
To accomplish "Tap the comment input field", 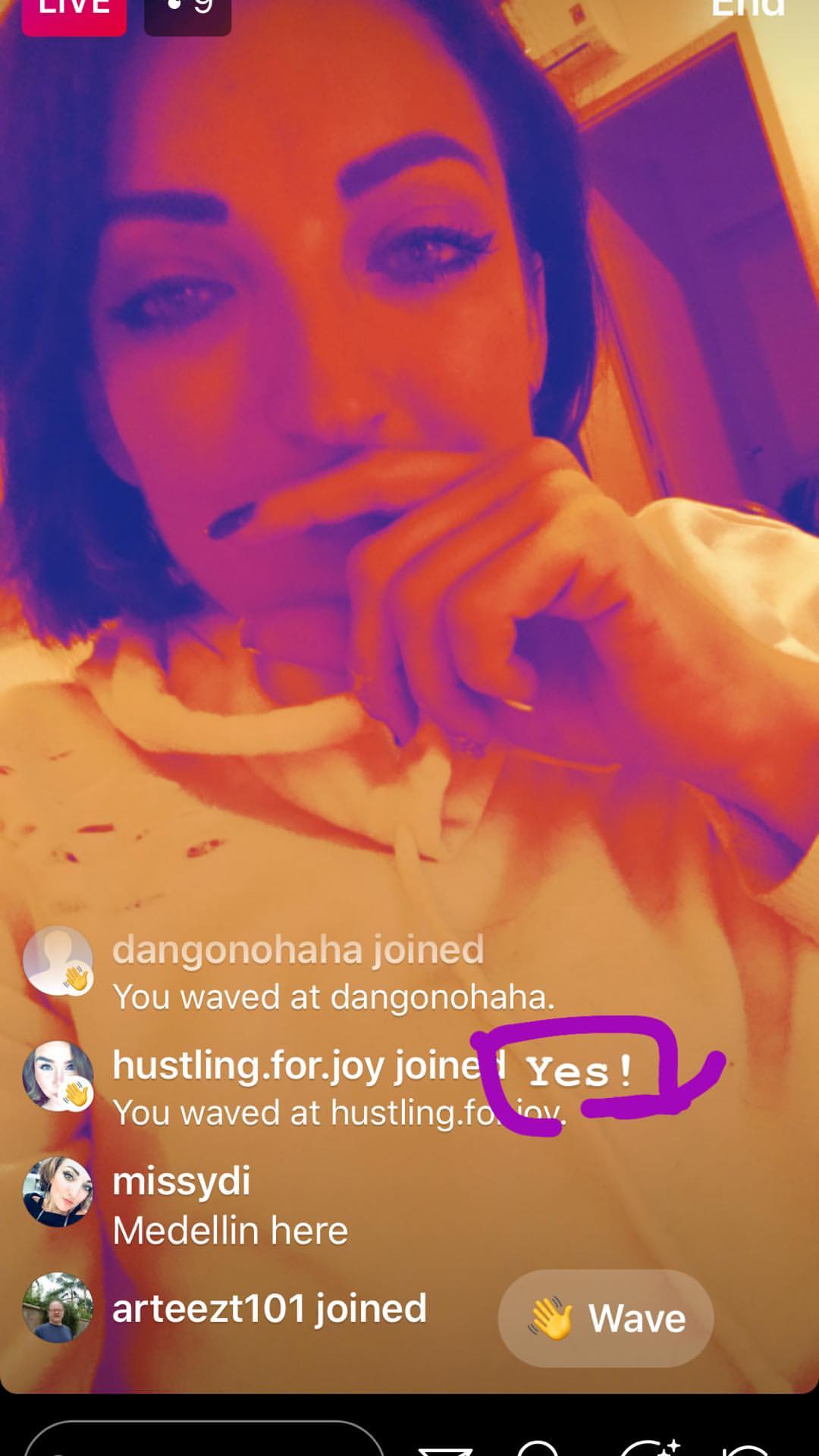I will [205, 1441].
